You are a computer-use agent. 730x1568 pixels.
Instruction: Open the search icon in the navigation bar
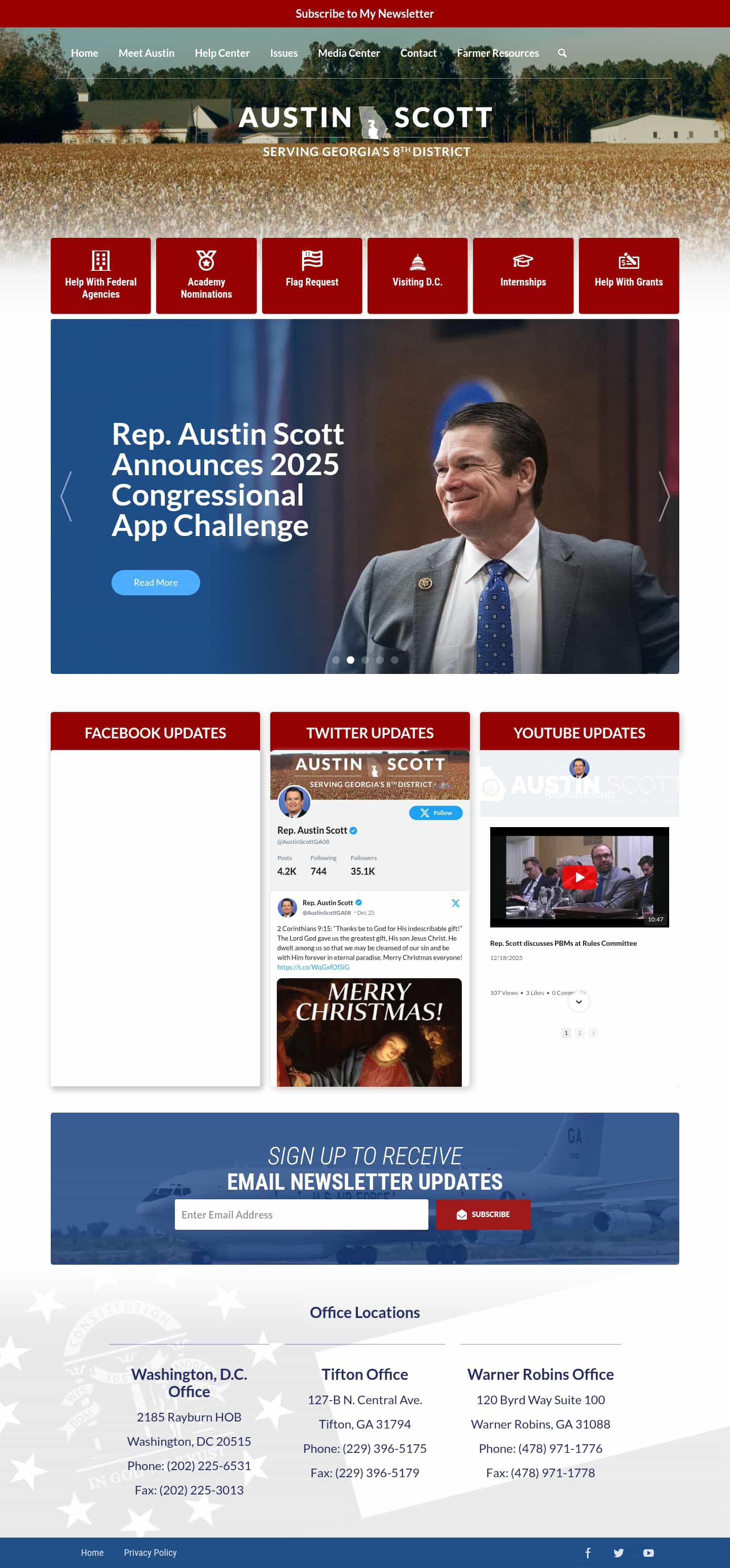(x=562, y=53)
